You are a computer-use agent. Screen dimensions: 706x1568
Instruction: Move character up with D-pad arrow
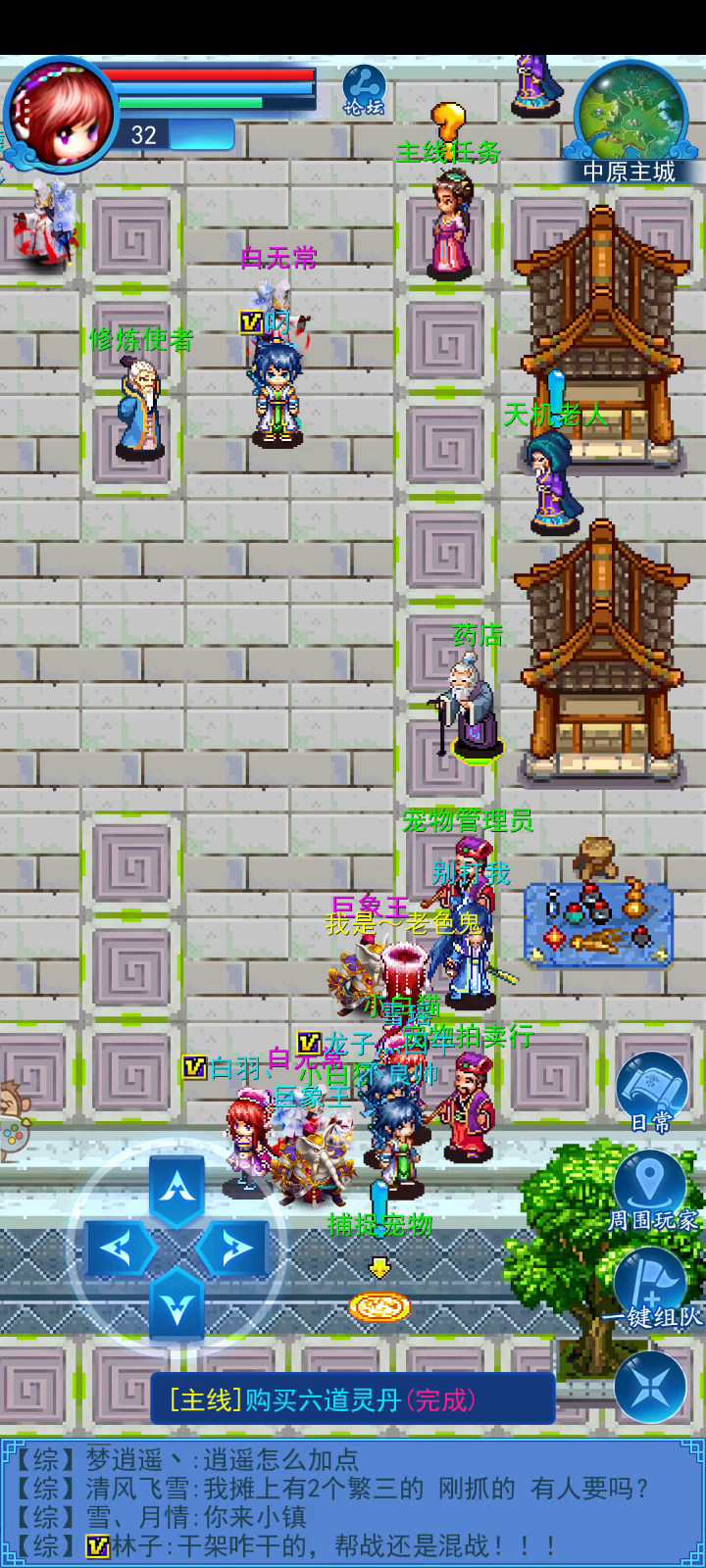(177, 1189)
